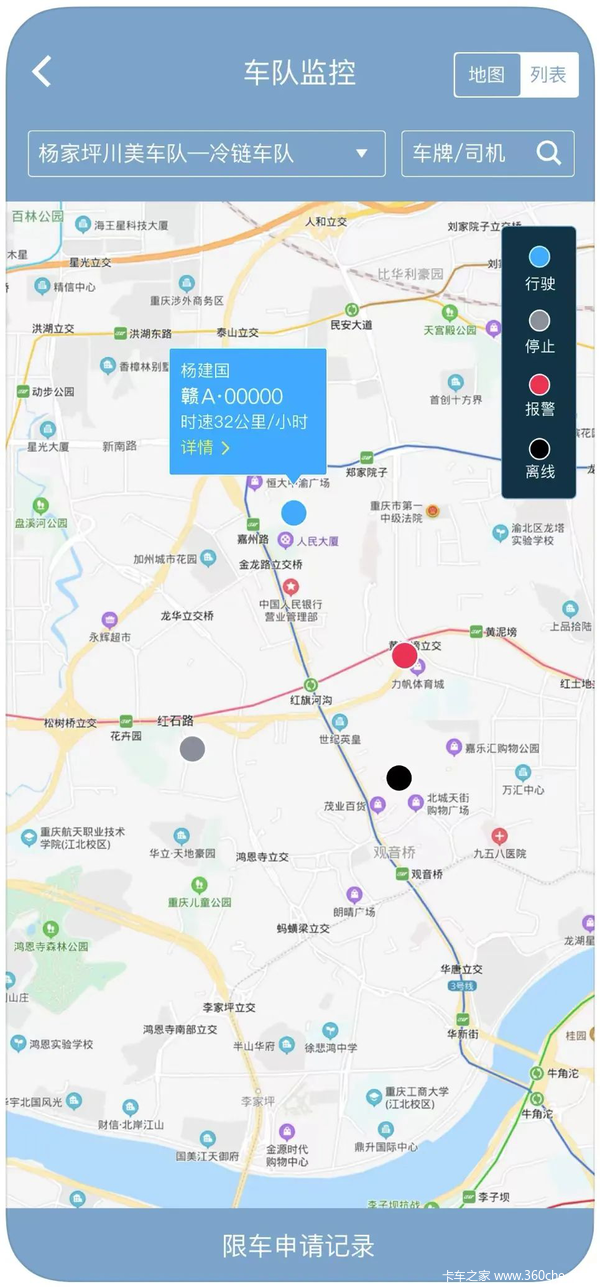Tap the magnifier search icon

[548, 153]
